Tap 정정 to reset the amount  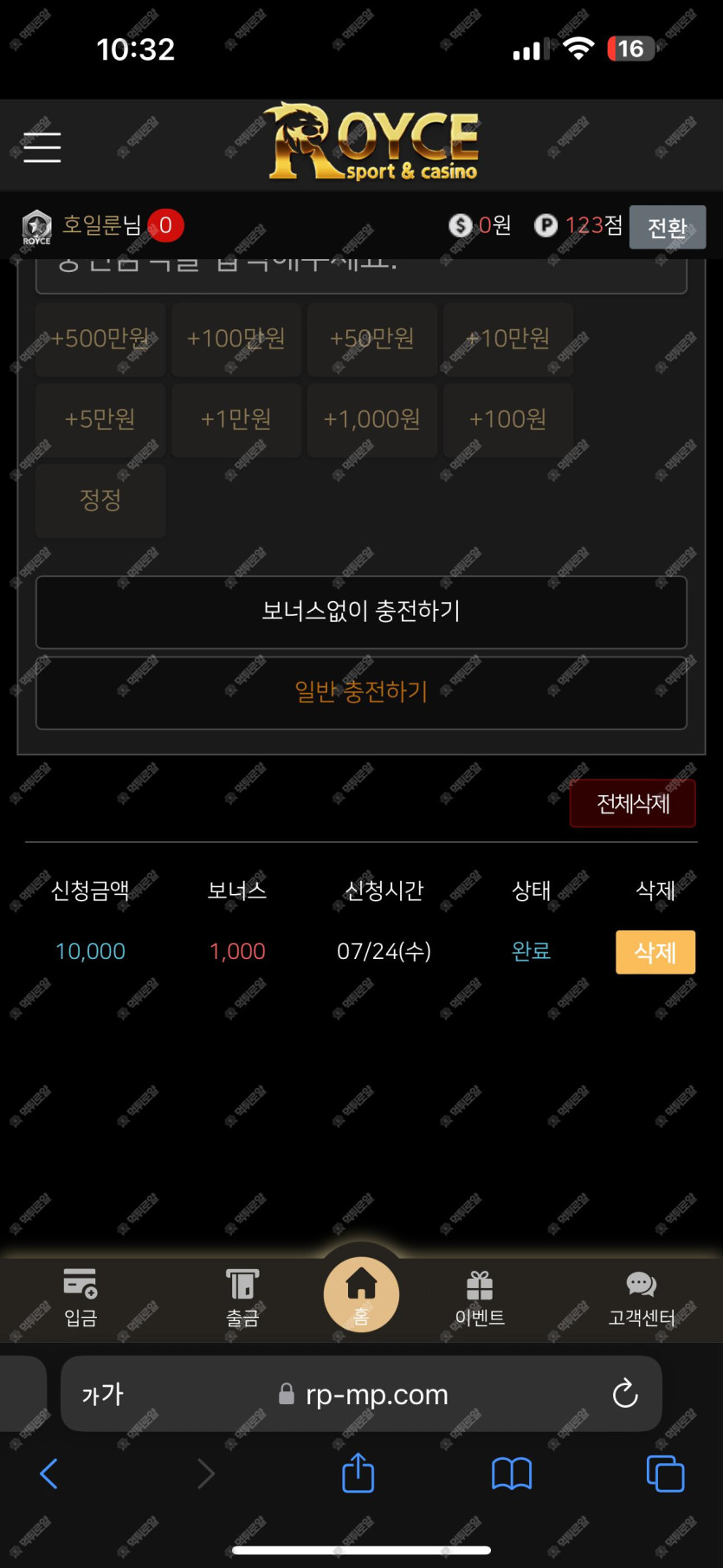tap(100, 500)
